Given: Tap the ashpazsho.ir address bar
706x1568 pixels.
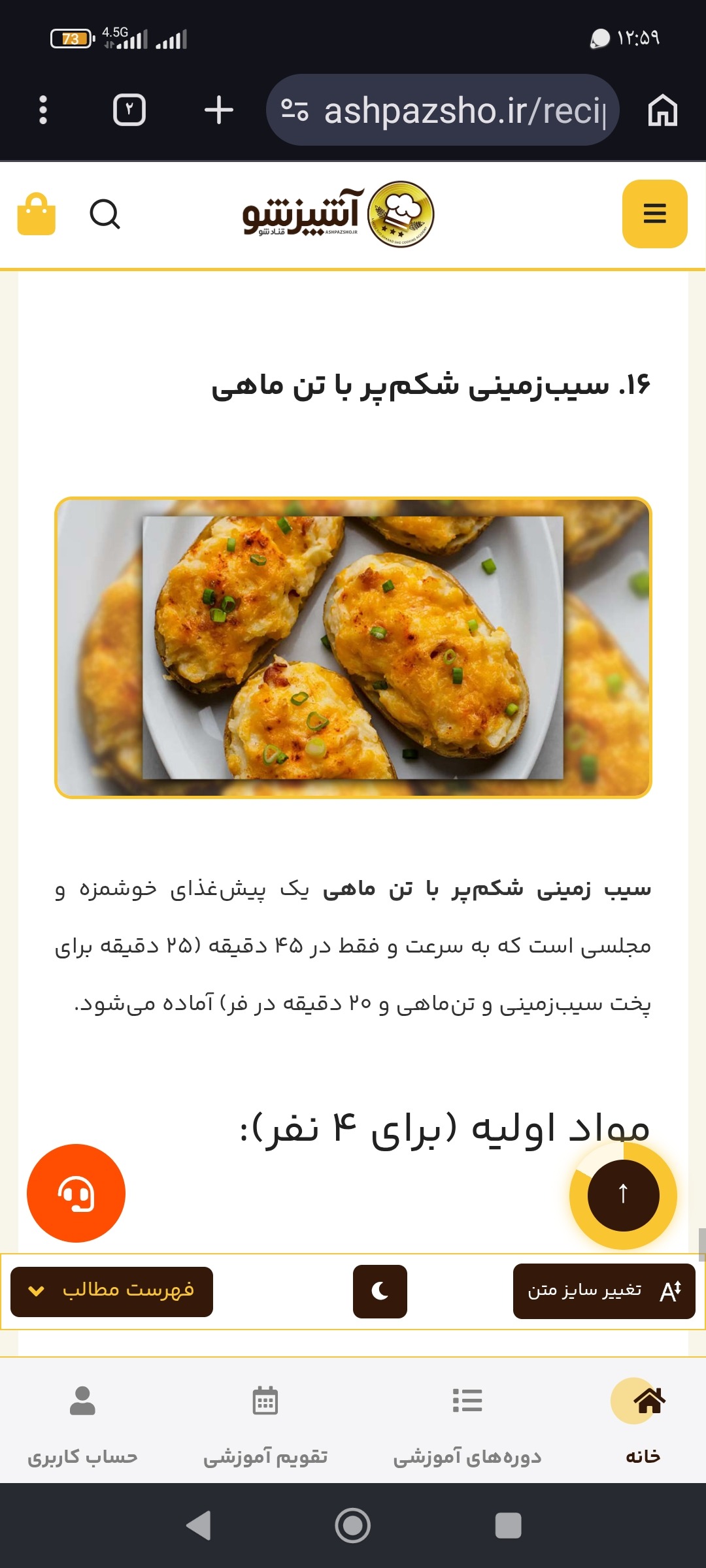Looking at the screenshot, I should (x=443, y=110).
